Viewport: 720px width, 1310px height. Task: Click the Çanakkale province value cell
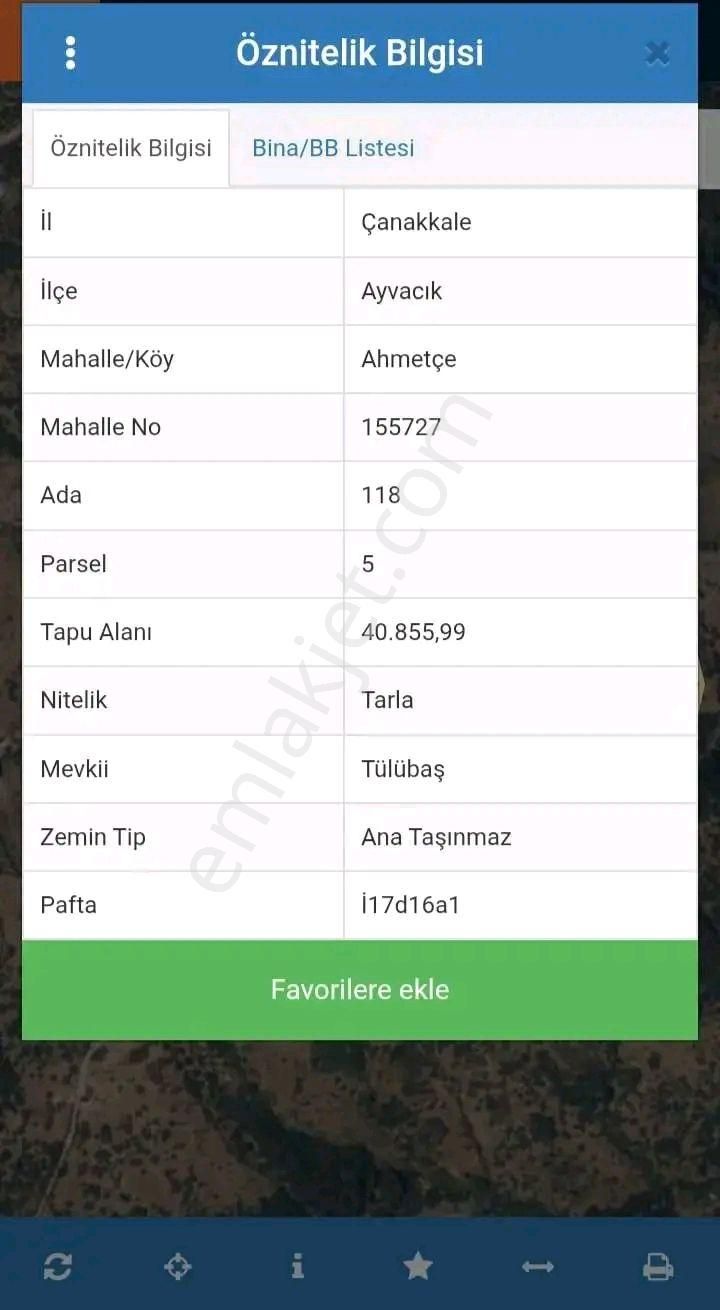click(x=417, y=222)
